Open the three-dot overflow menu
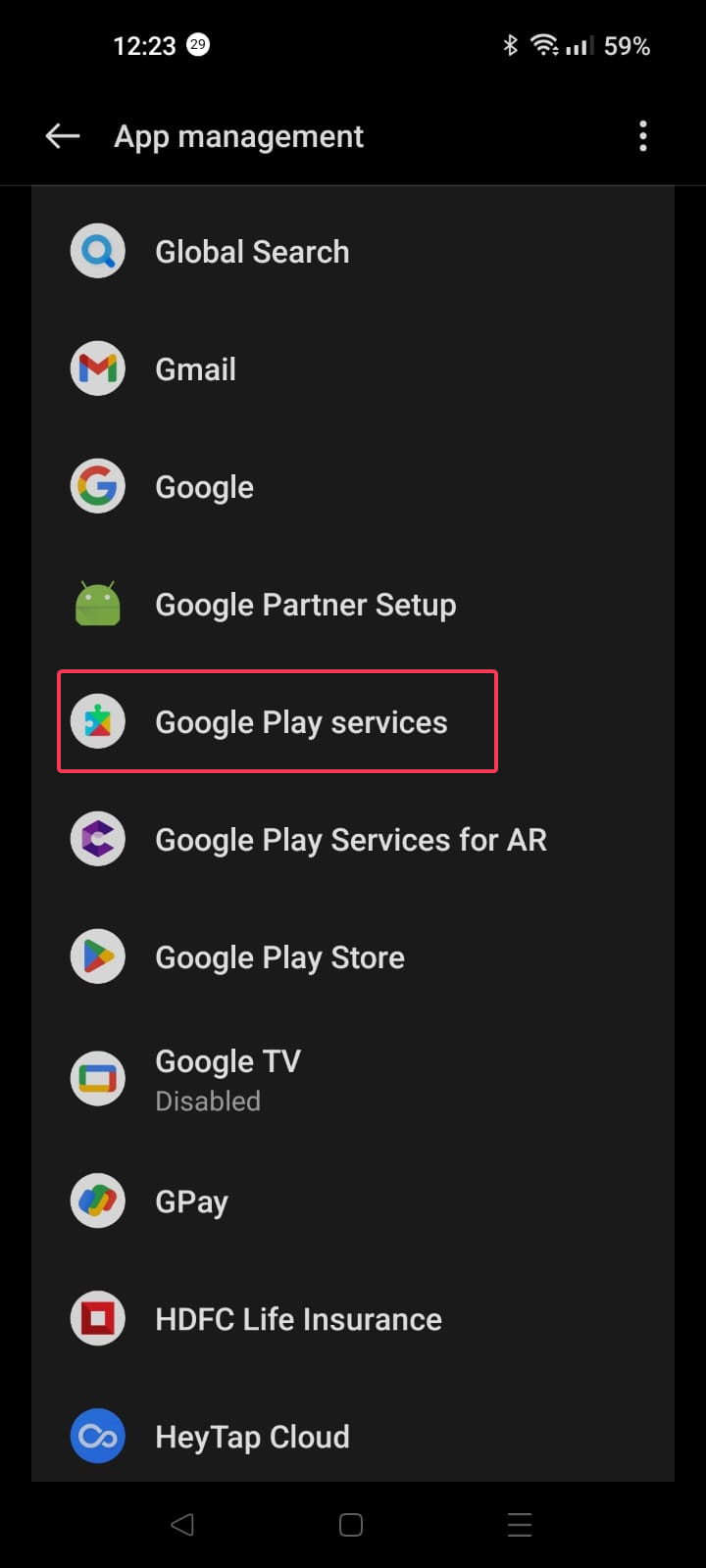The width and height of the screenshot is (706, 1568). click(643, 136)
